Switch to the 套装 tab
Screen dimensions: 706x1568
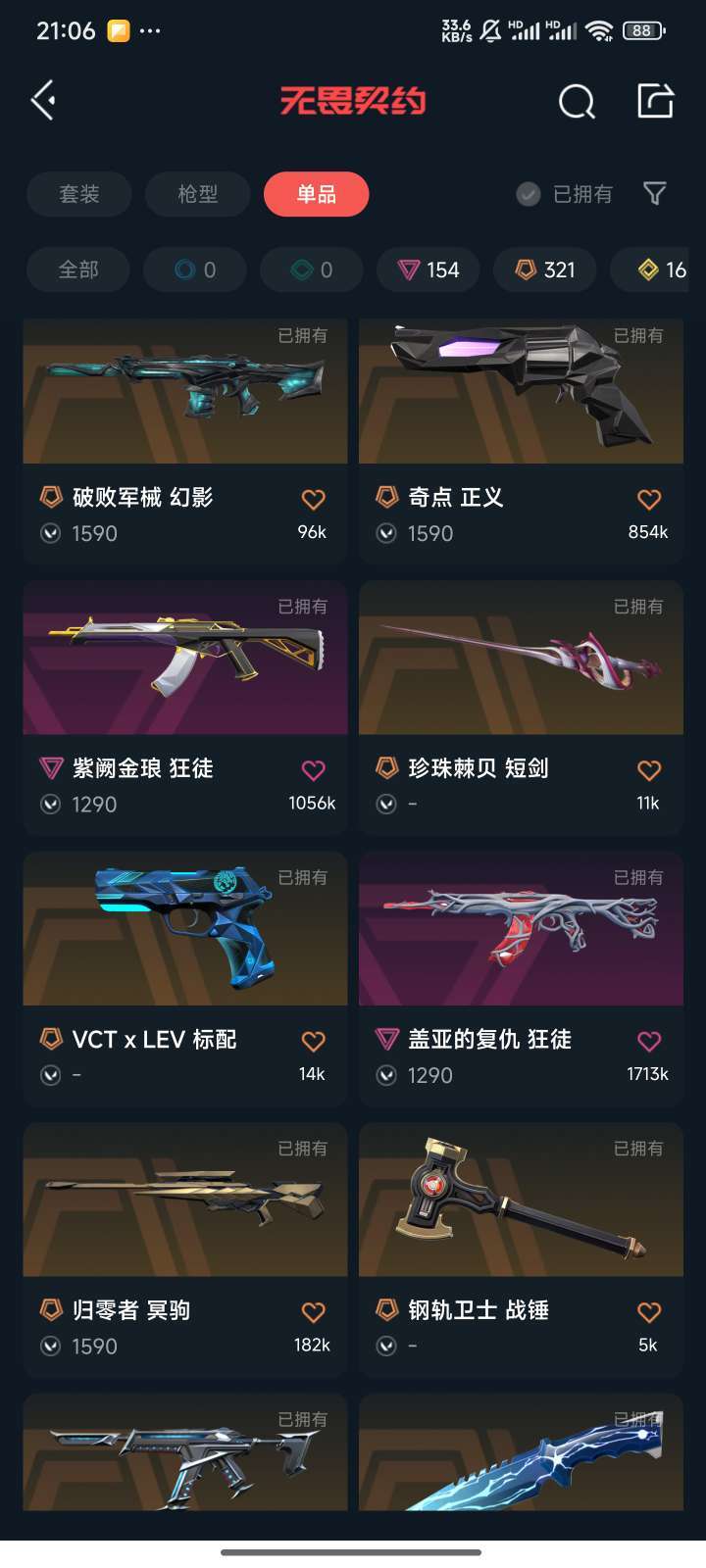click(x=78, y=194)
